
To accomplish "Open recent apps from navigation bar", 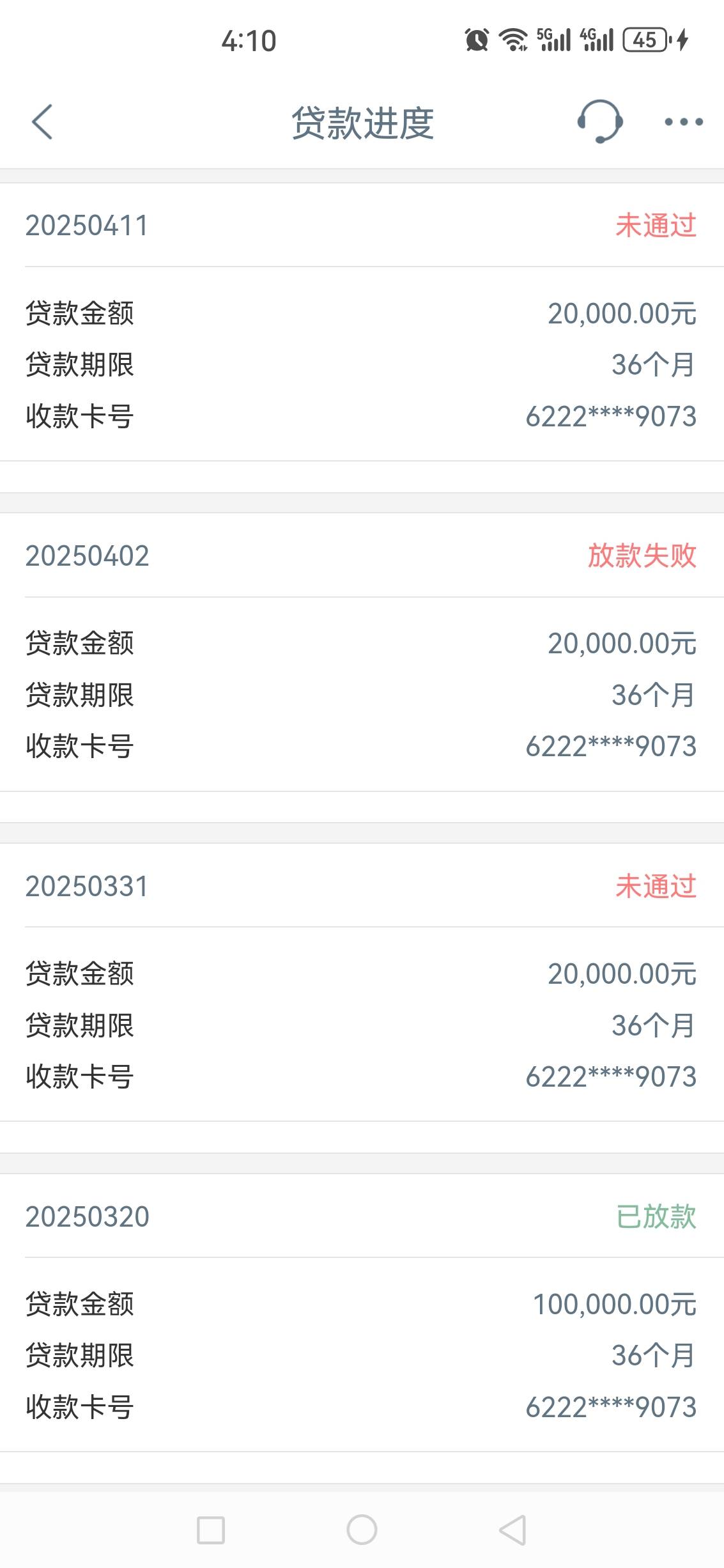I will point(211,1530).
